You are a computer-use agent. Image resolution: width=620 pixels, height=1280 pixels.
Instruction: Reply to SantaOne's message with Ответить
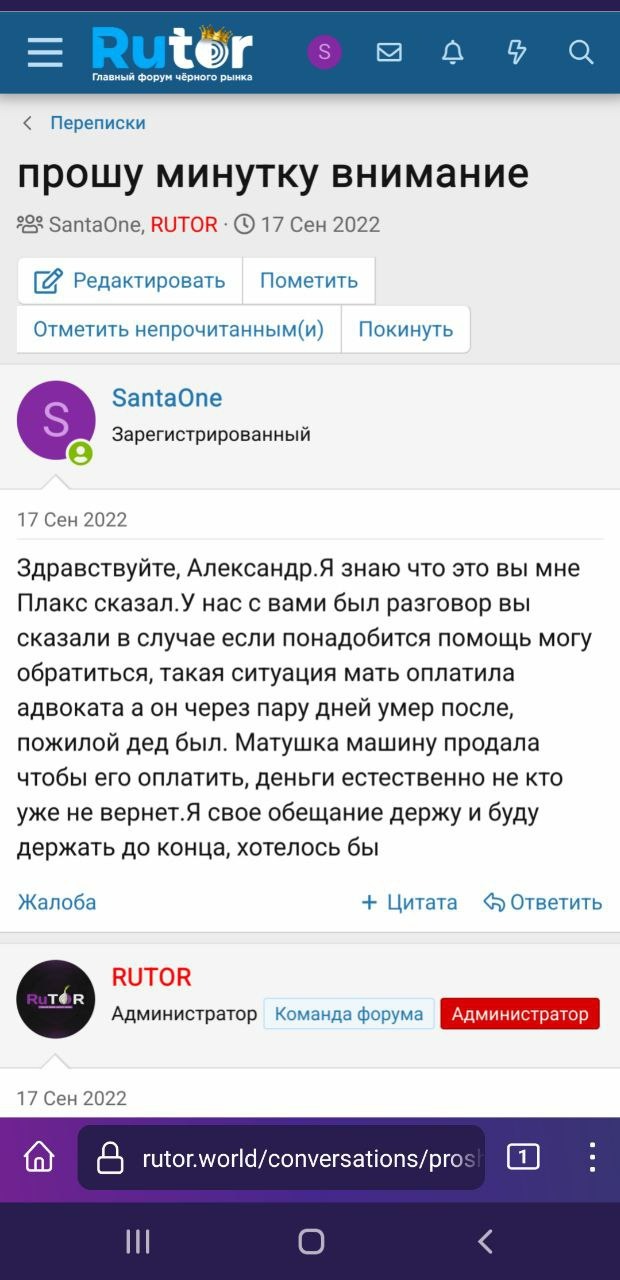pyautogui.click(x=543, y=902)
